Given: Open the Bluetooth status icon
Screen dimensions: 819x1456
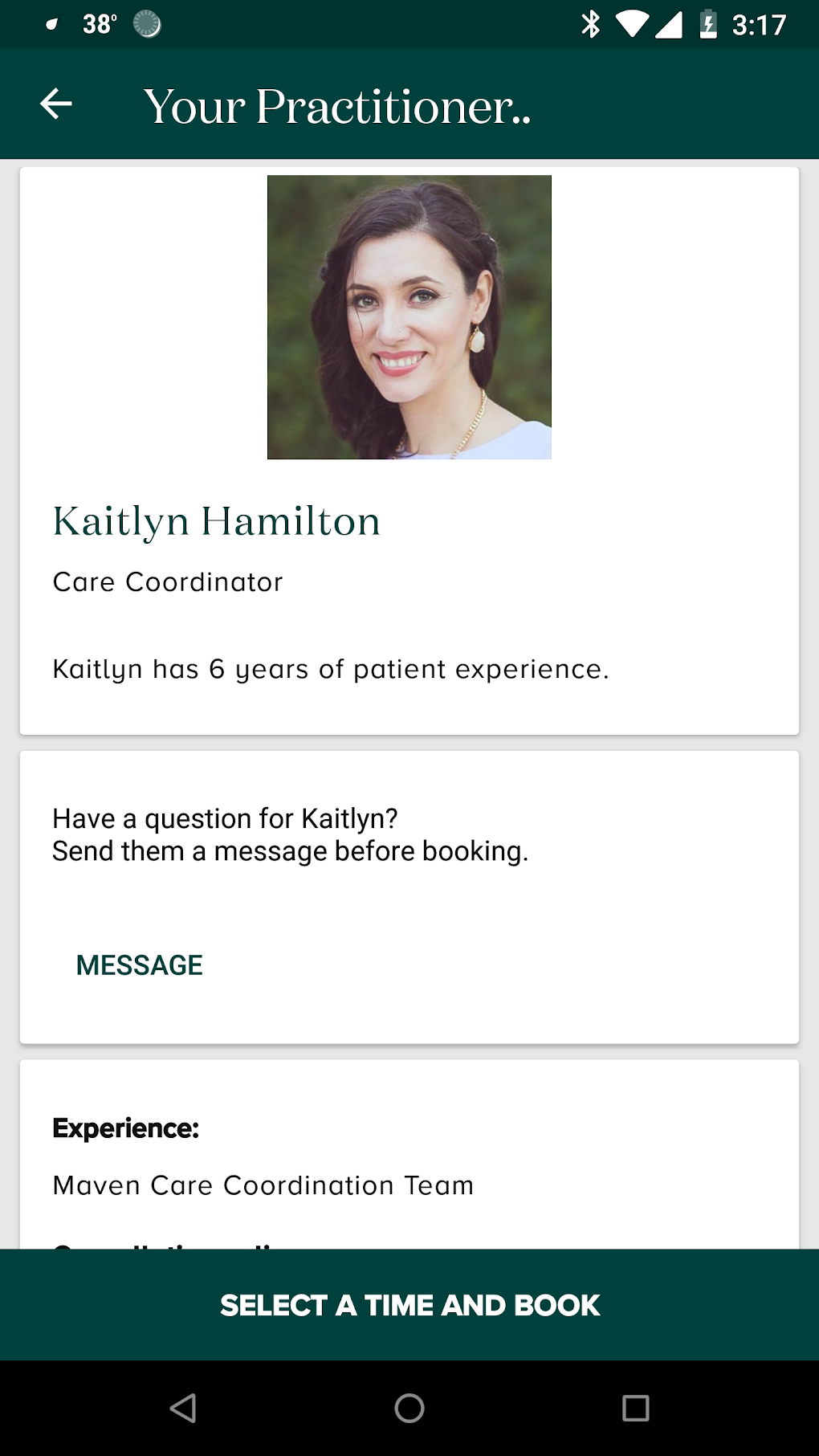Looking at the screenshot, I should coord(592,24).
